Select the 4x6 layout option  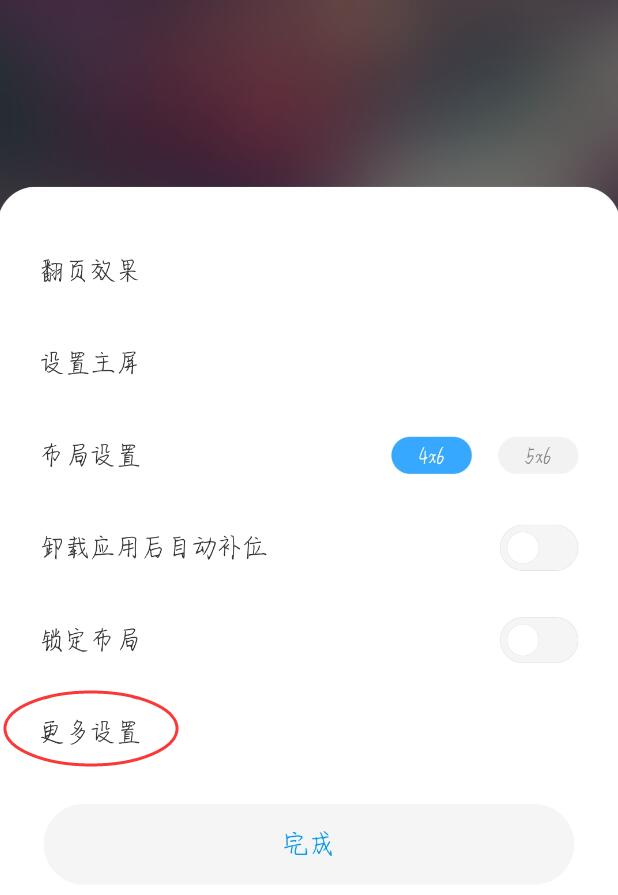click(x=431, y=456)
